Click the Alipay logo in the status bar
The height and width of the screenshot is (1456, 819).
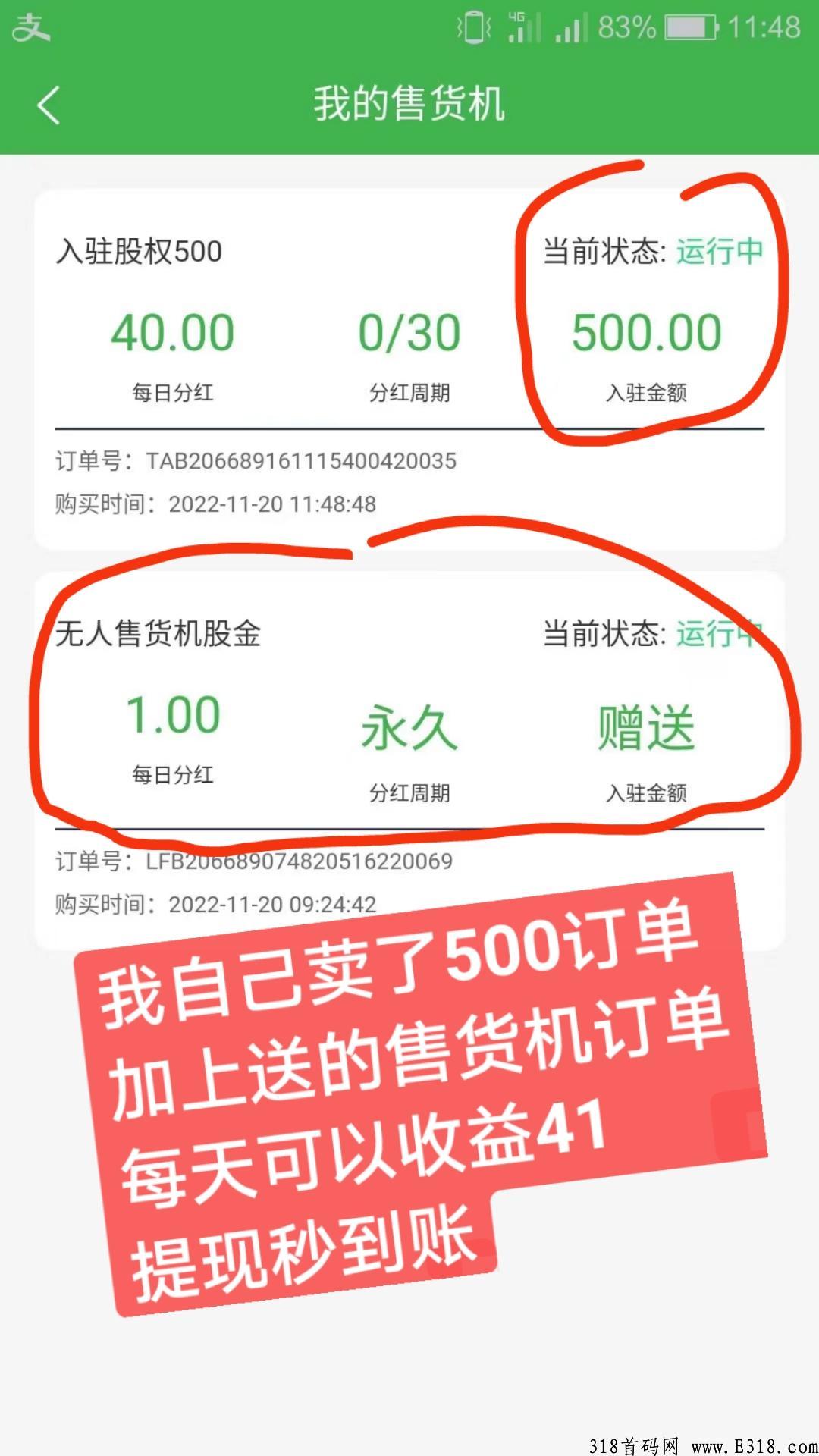pyautogui.click(x=32, y=29)
